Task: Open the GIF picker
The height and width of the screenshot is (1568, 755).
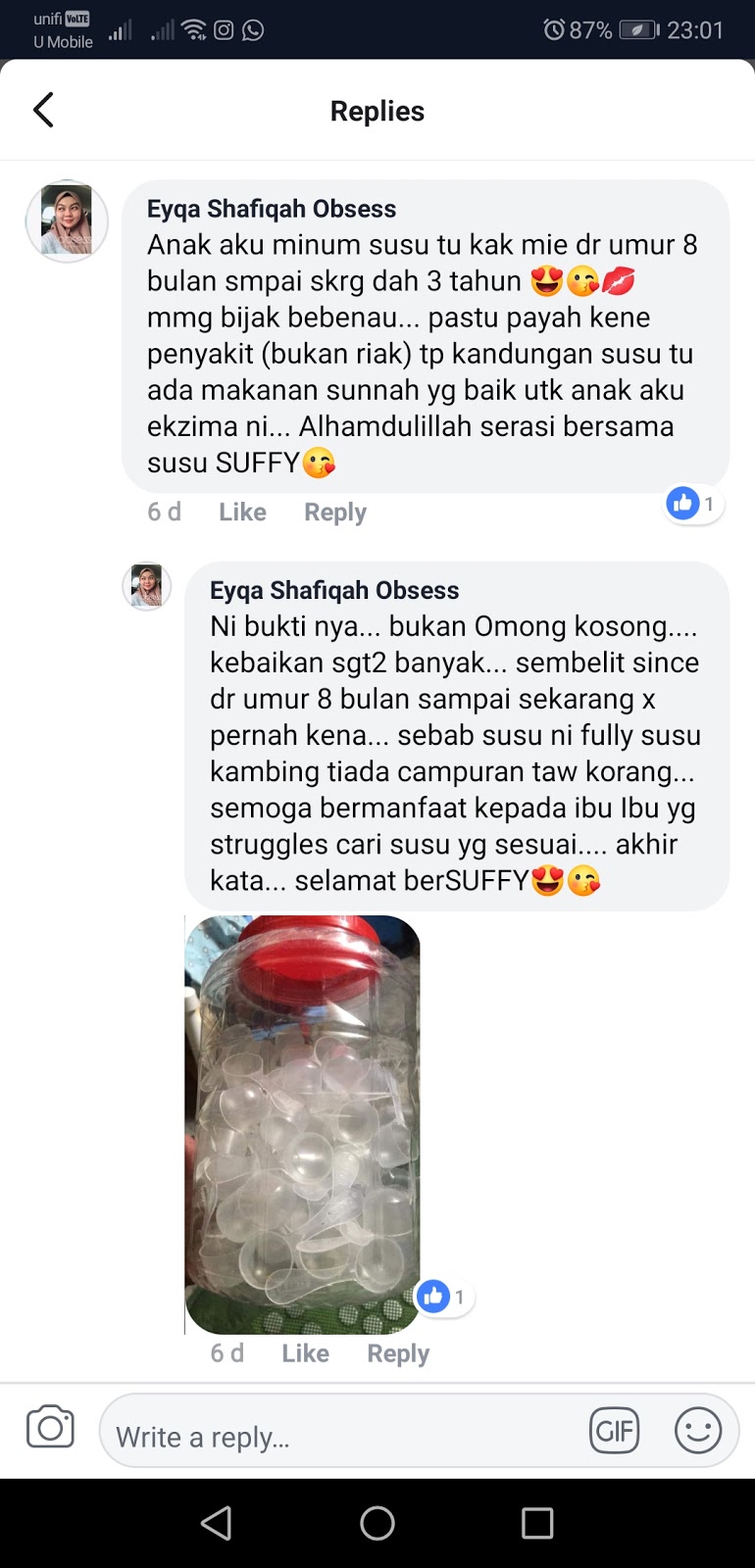Action: [615, 1431]
